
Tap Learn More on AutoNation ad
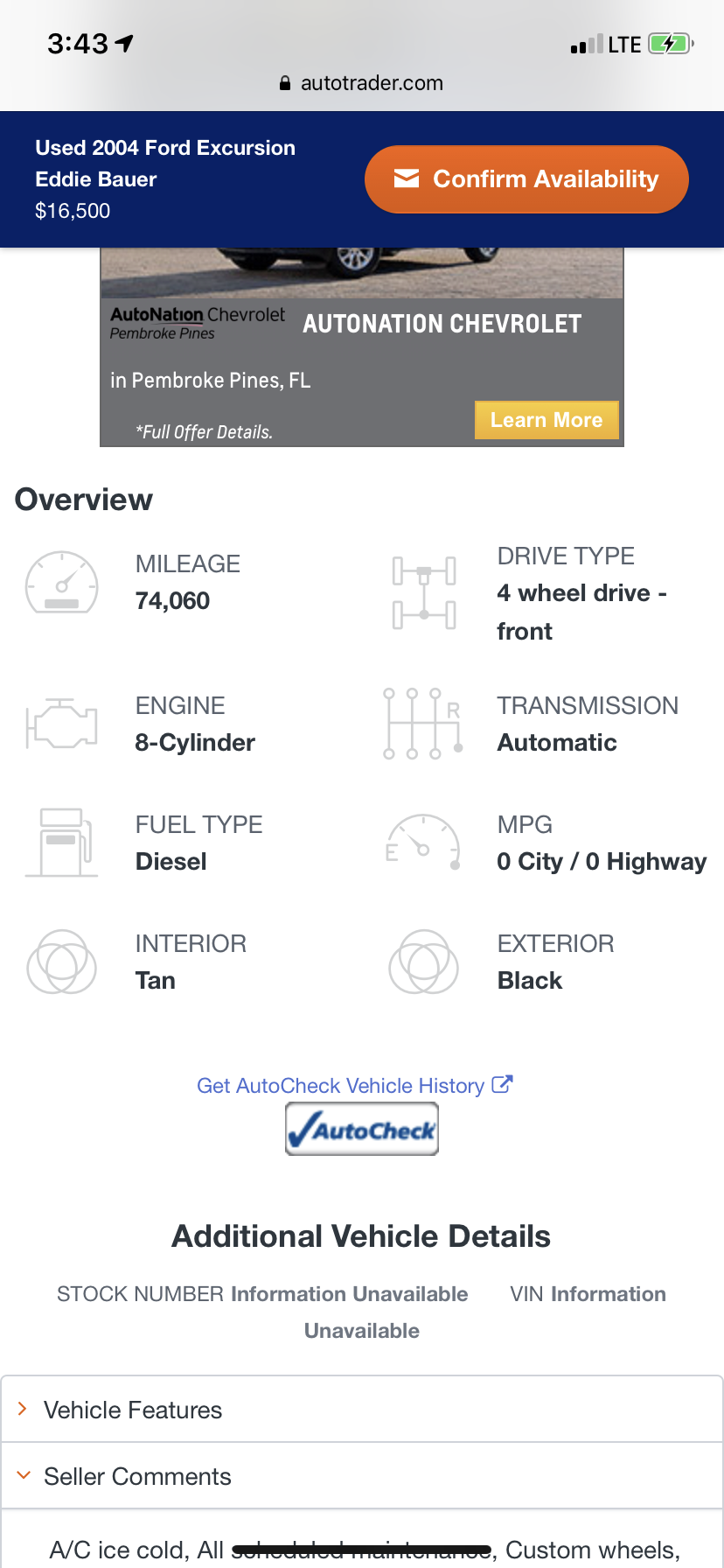click(546, 420)
